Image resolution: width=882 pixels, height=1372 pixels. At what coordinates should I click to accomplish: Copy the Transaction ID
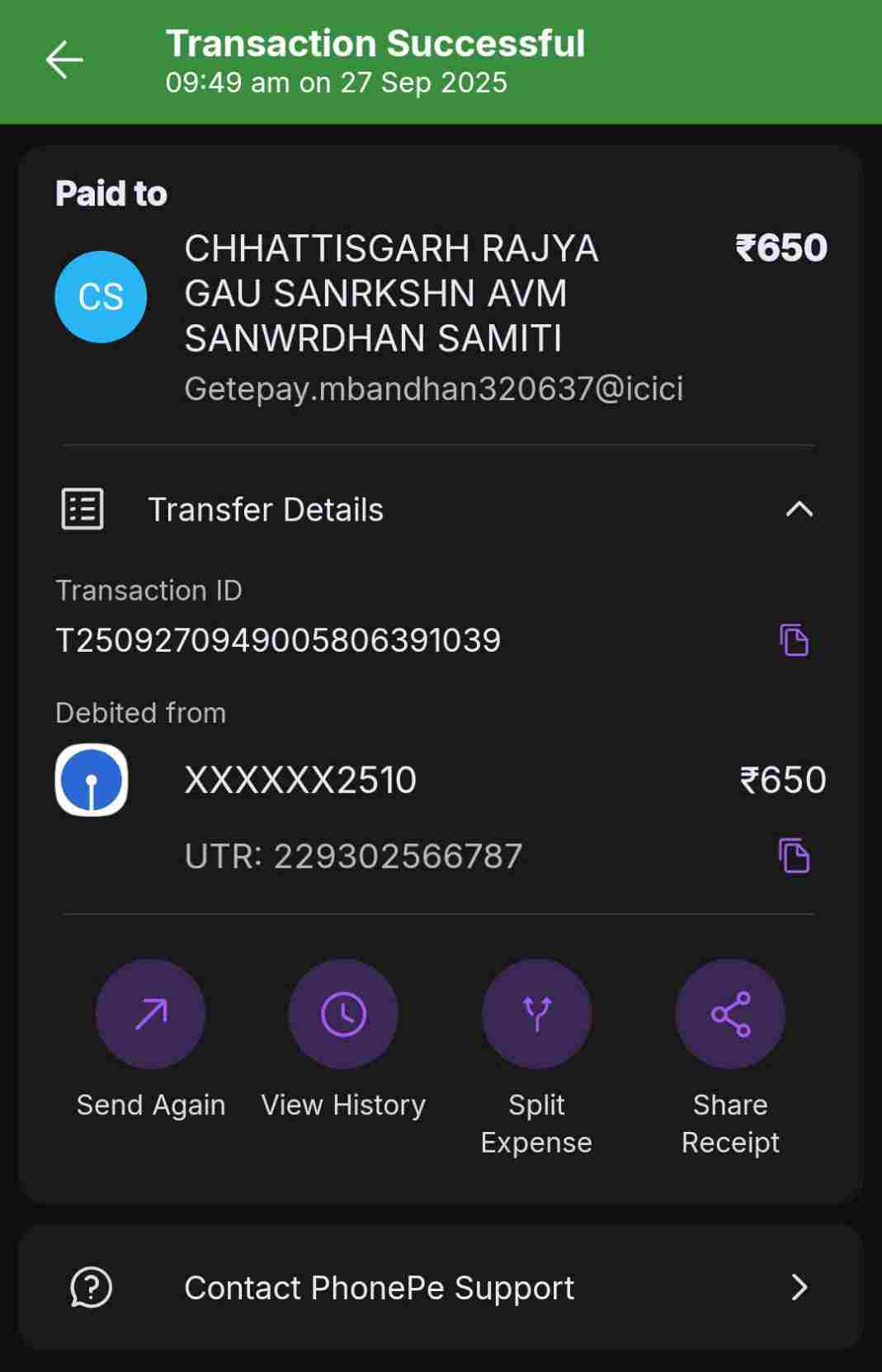click(794, 640)
